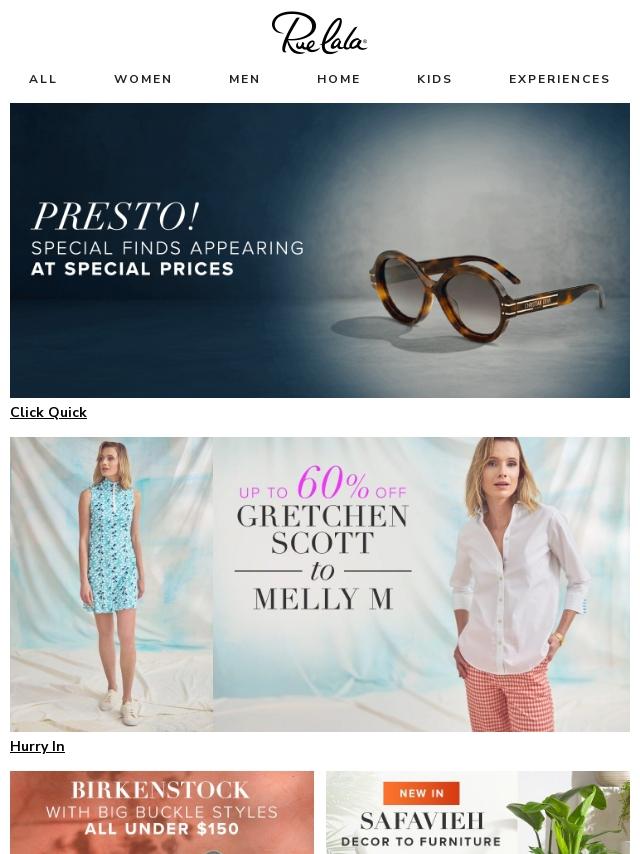Tap the Hurry In link

[37, 746]
